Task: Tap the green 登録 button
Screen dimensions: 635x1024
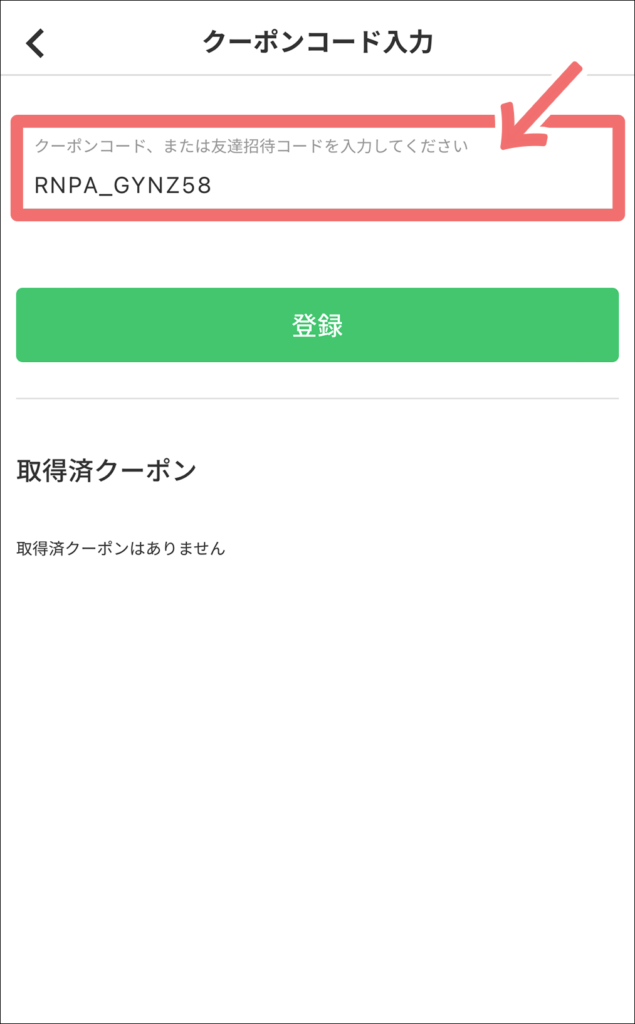Action: tap(317, 325)
